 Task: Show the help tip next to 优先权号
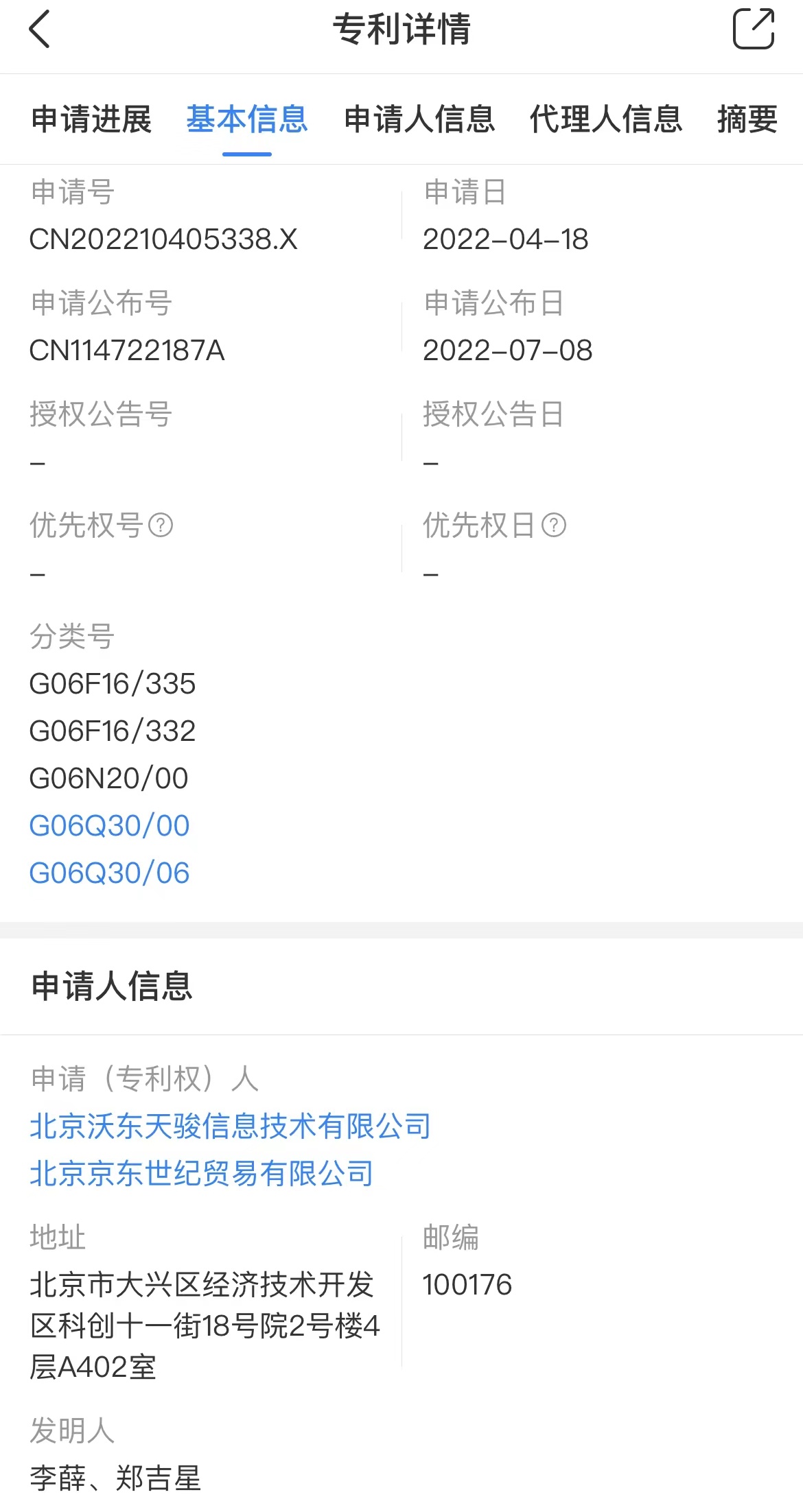[x=161, y=525]
